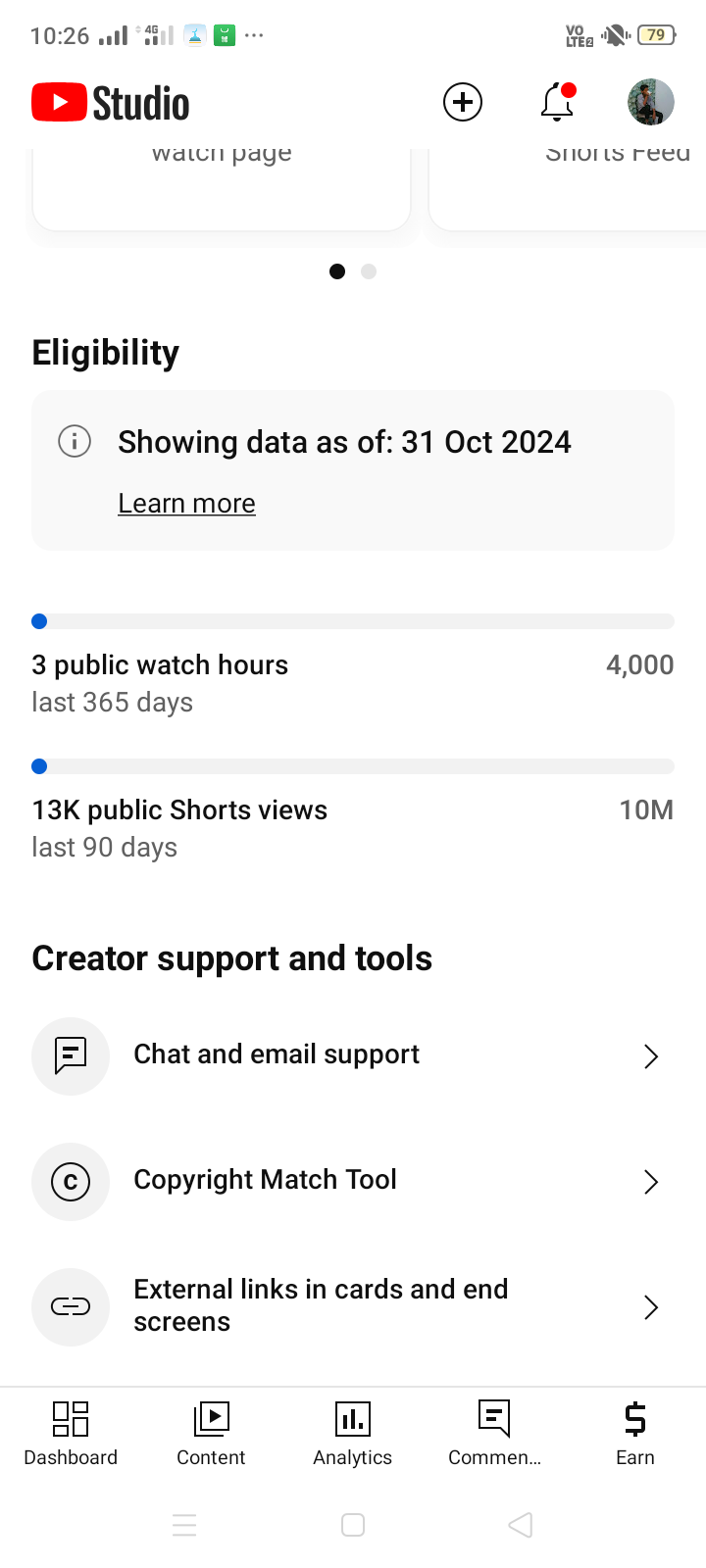The height and width of the screenshot is (1568, 706).
Task: Tap the External links in cards row
Action: 321,1306
